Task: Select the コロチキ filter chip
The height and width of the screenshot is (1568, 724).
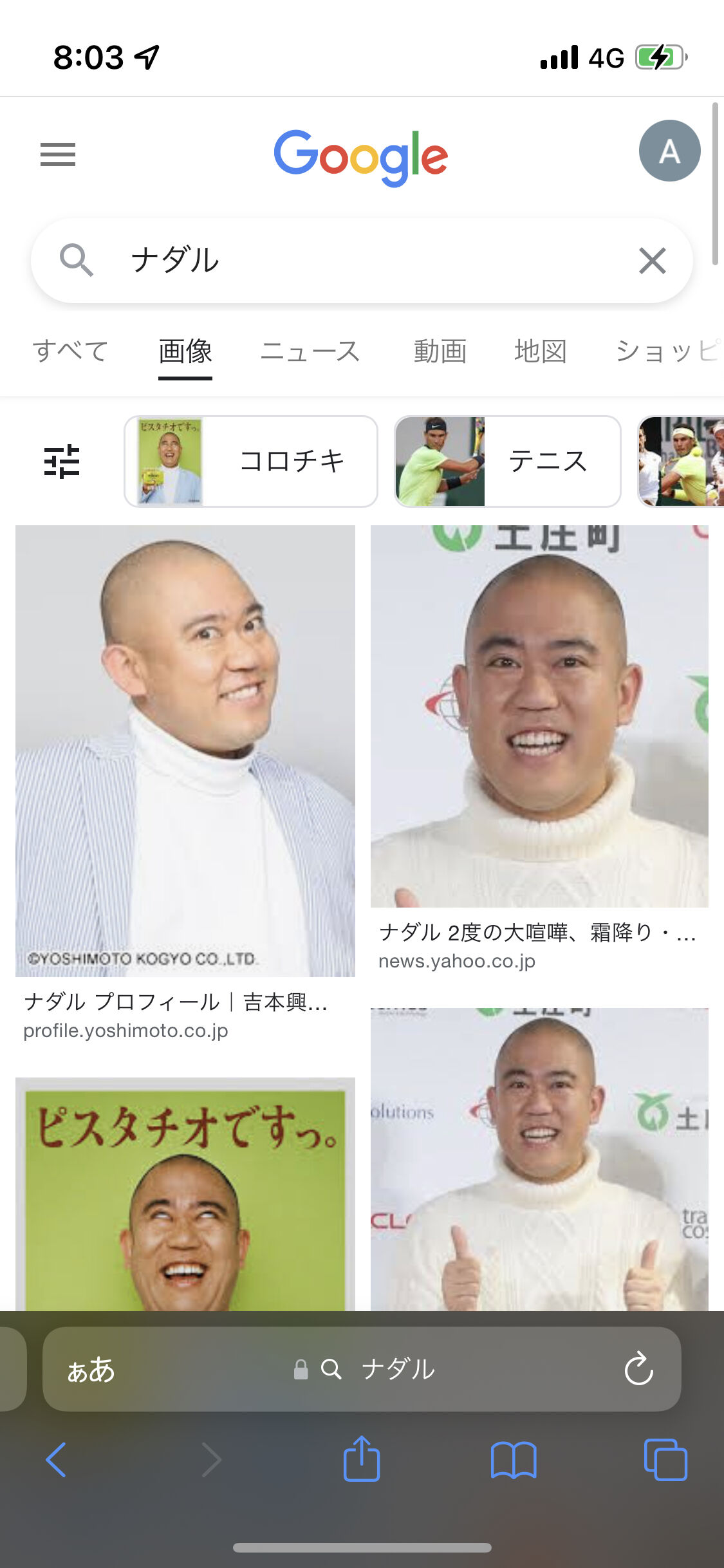Action: pyautogui.click(x=250, y=462)
